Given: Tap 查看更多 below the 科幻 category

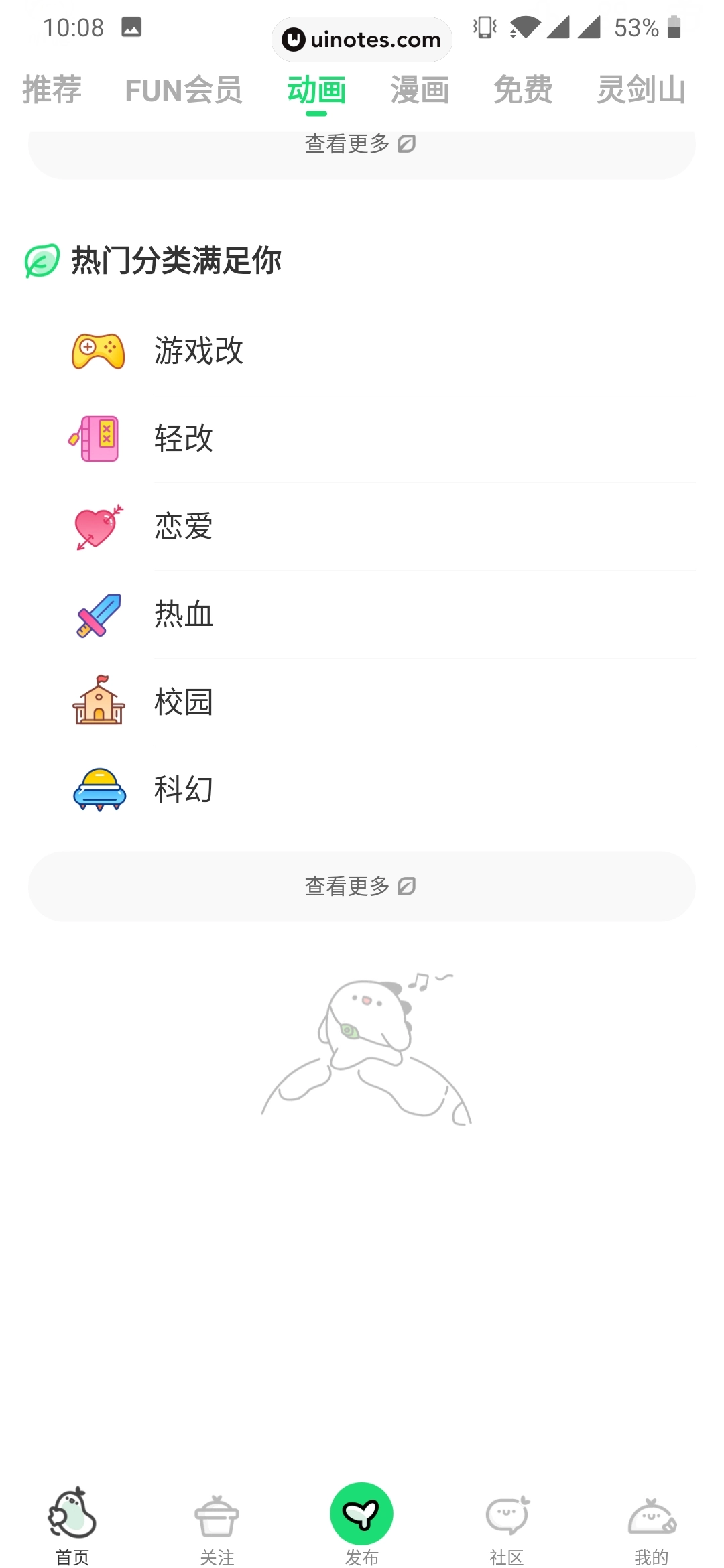Looking at the screenshot, I should coord(361,887).
